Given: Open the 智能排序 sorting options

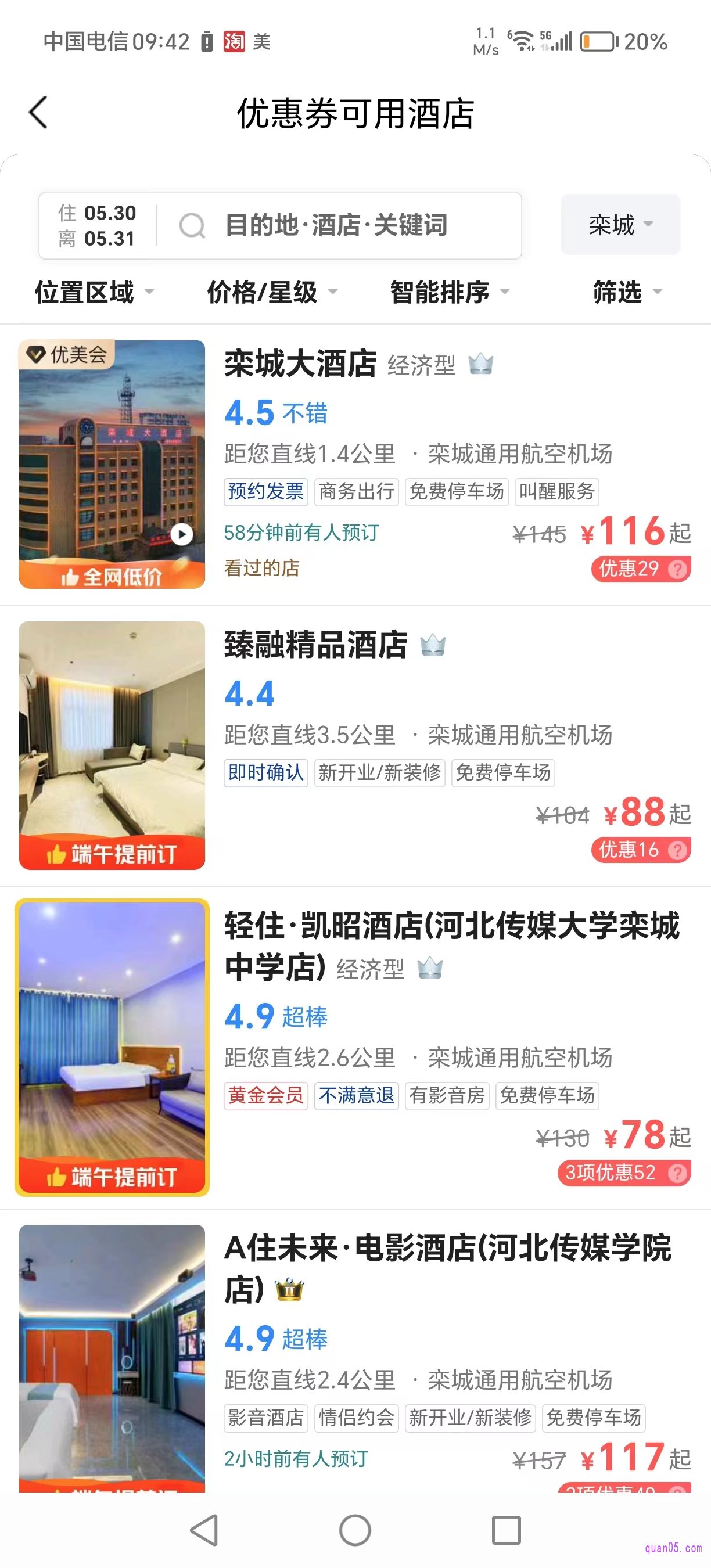Looking at the screenshot, I should tap(449, 292).
